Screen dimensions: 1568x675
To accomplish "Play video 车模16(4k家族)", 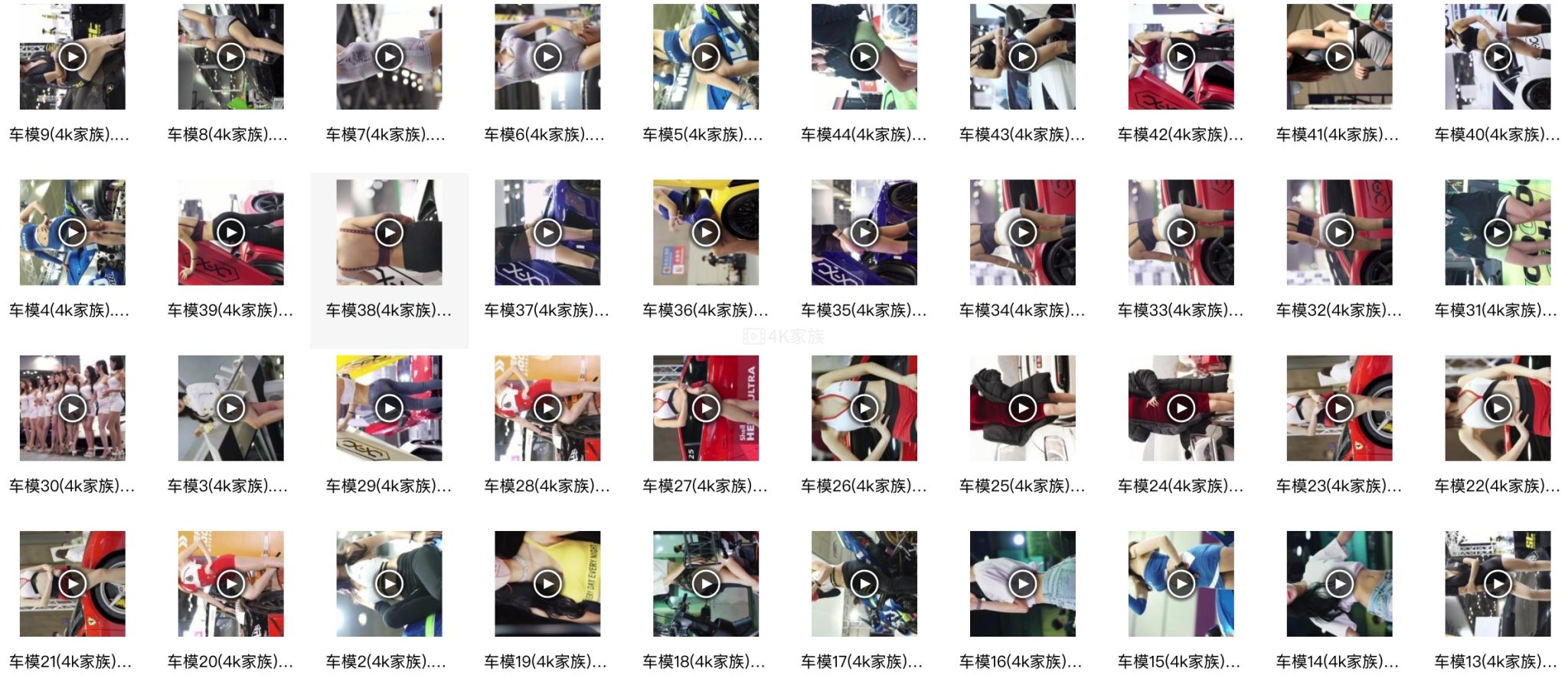I will (x=1022, y=584).
